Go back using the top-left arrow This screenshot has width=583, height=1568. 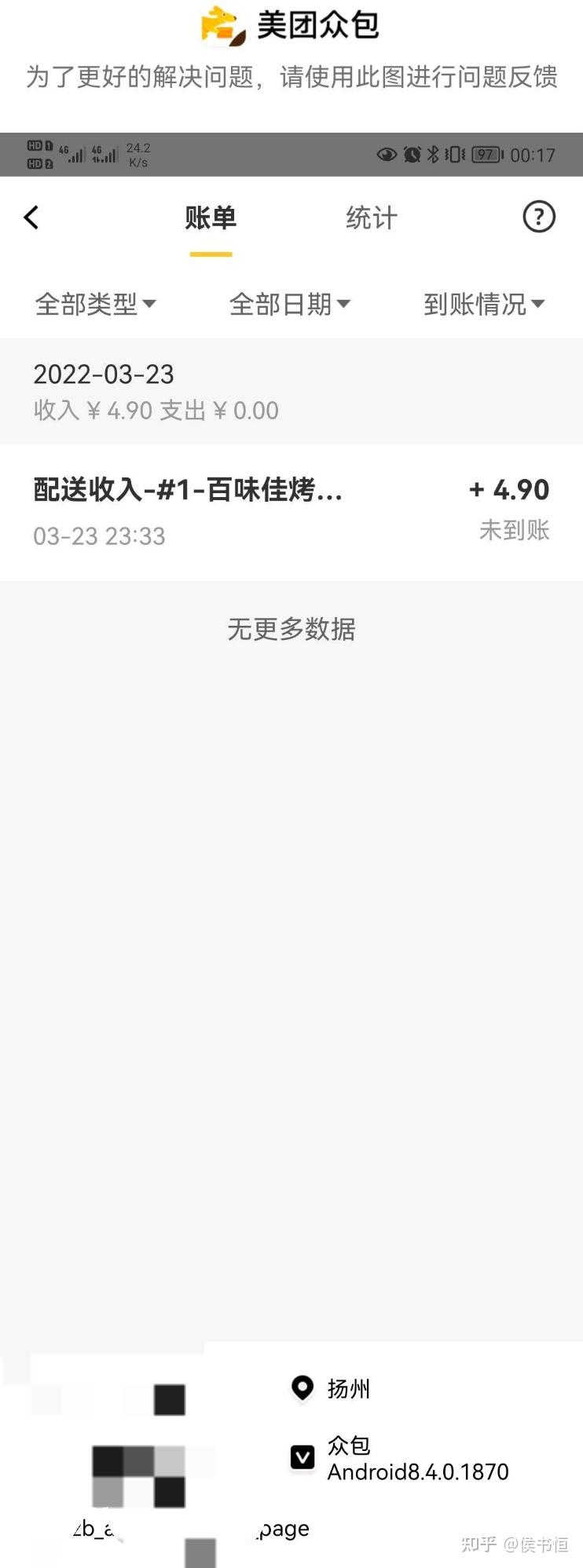31,217
